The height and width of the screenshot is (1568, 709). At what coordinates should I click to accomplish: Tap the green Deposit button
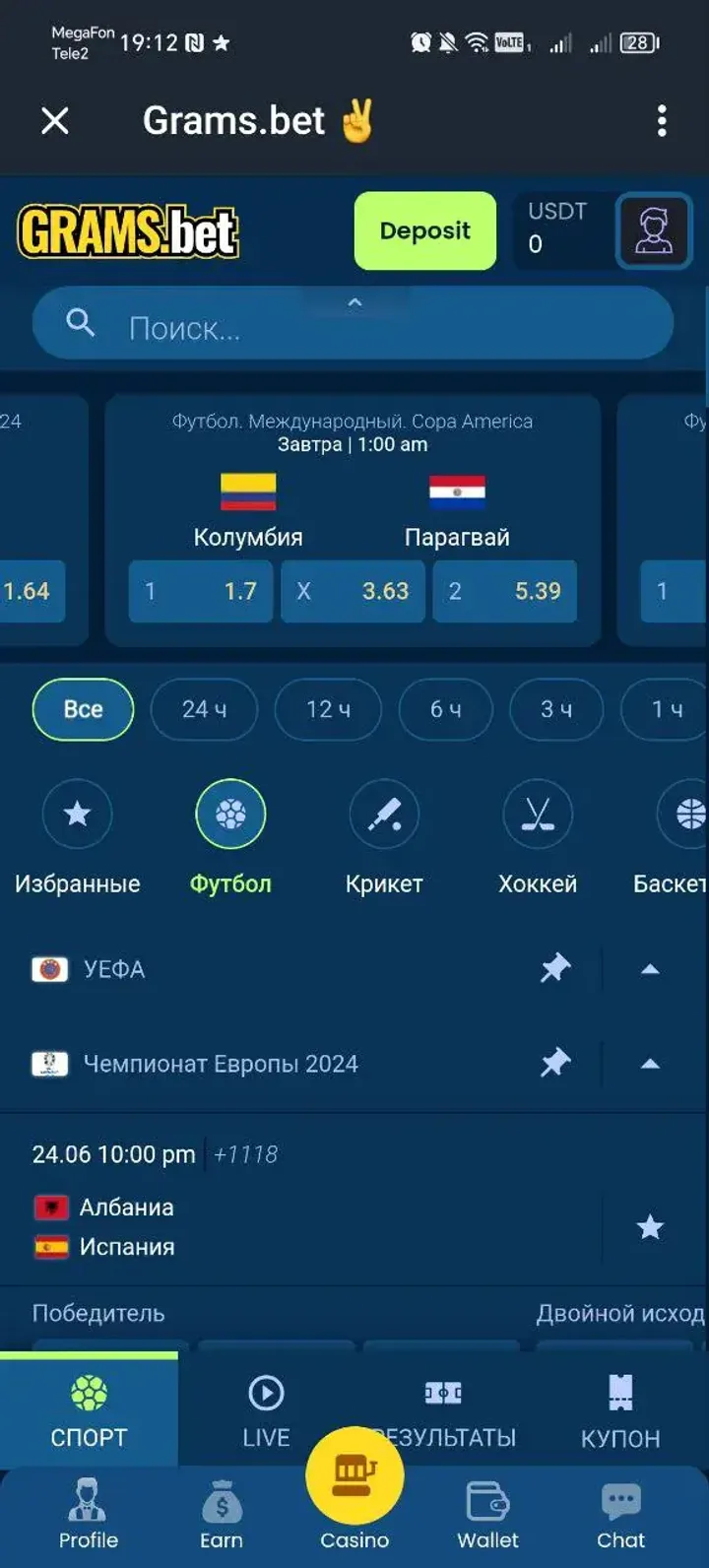pyautogui.click(x=425, y=230)
